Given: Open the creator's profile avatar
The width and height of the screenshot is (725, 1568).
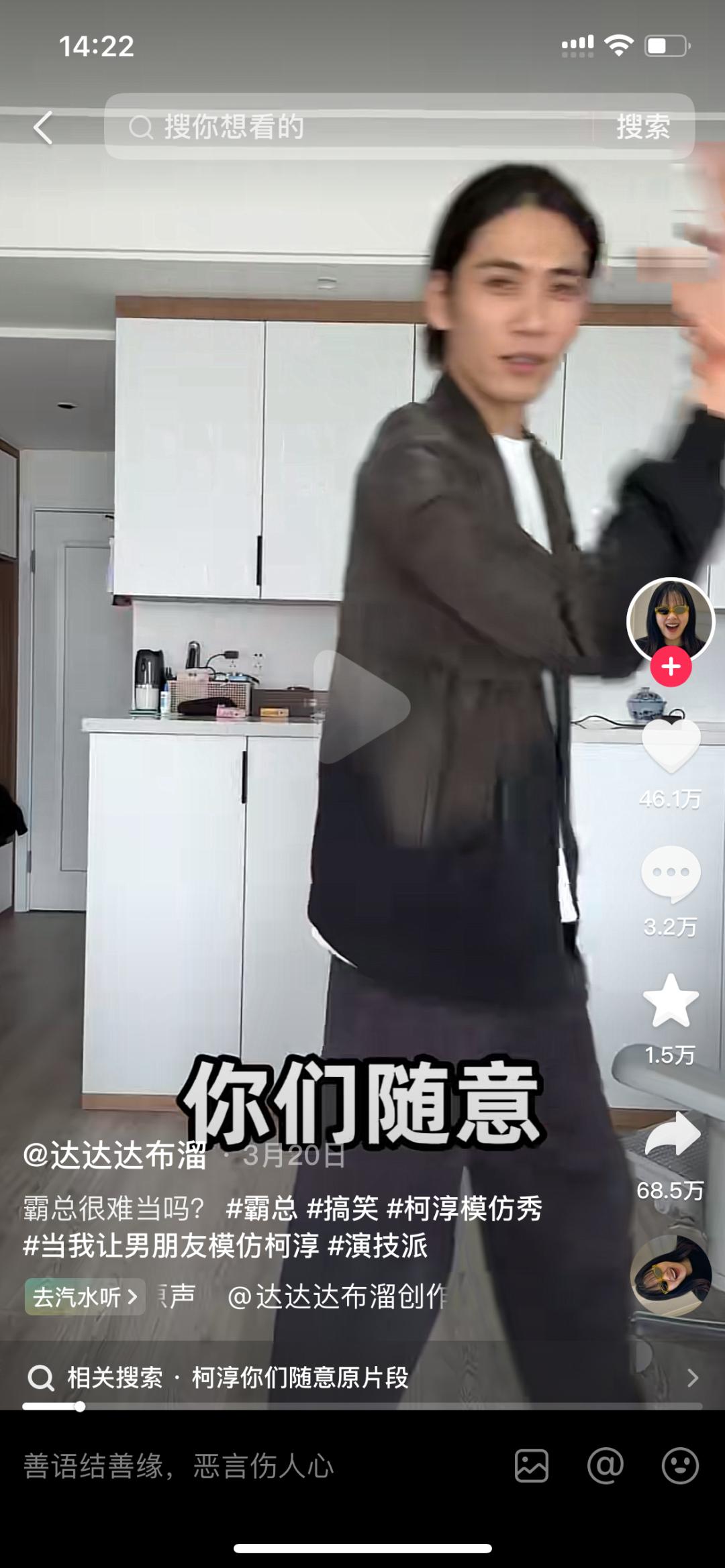Looking at the screenshot, I should (670, 619).
